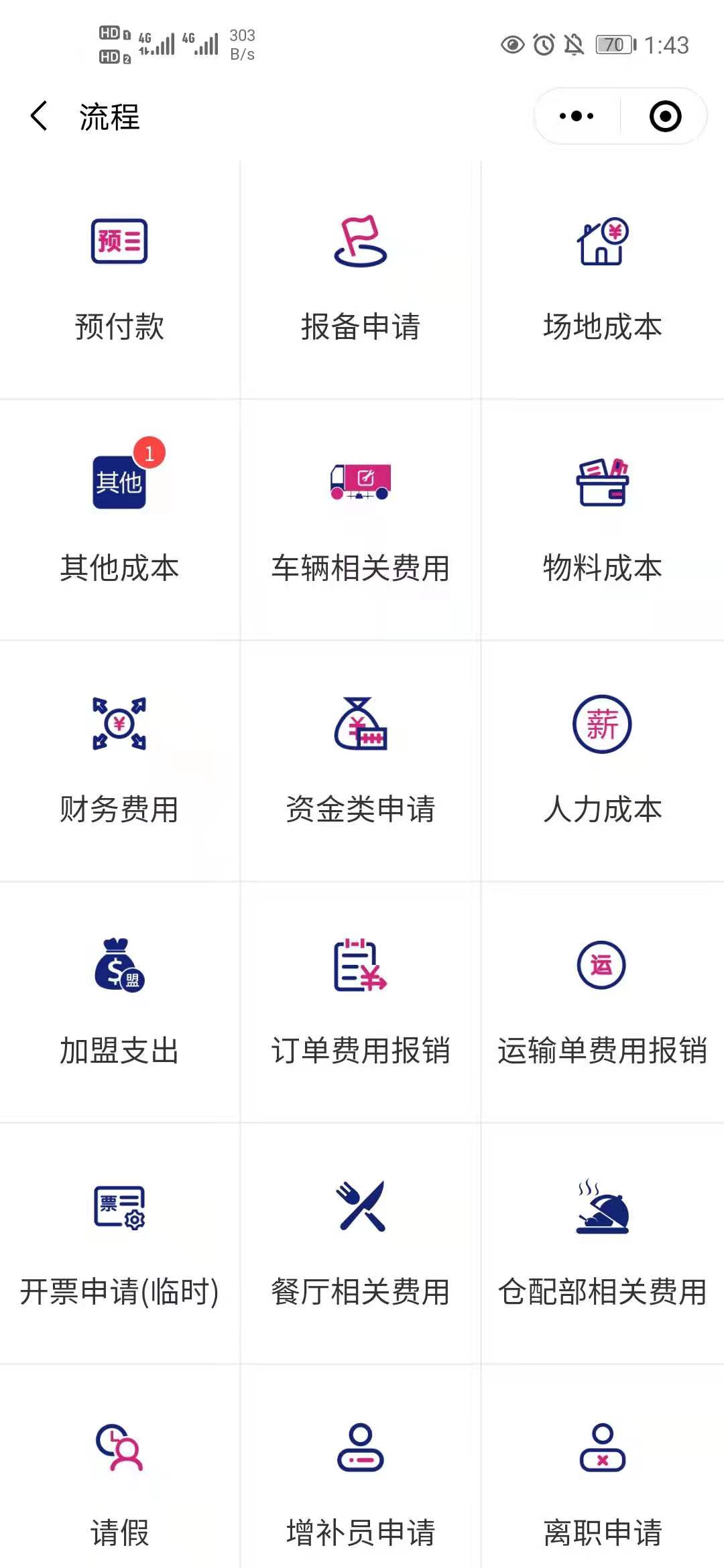Open the 预付款 process
Viewport: 724px width, 1568px height.
(x=119, y=279)
